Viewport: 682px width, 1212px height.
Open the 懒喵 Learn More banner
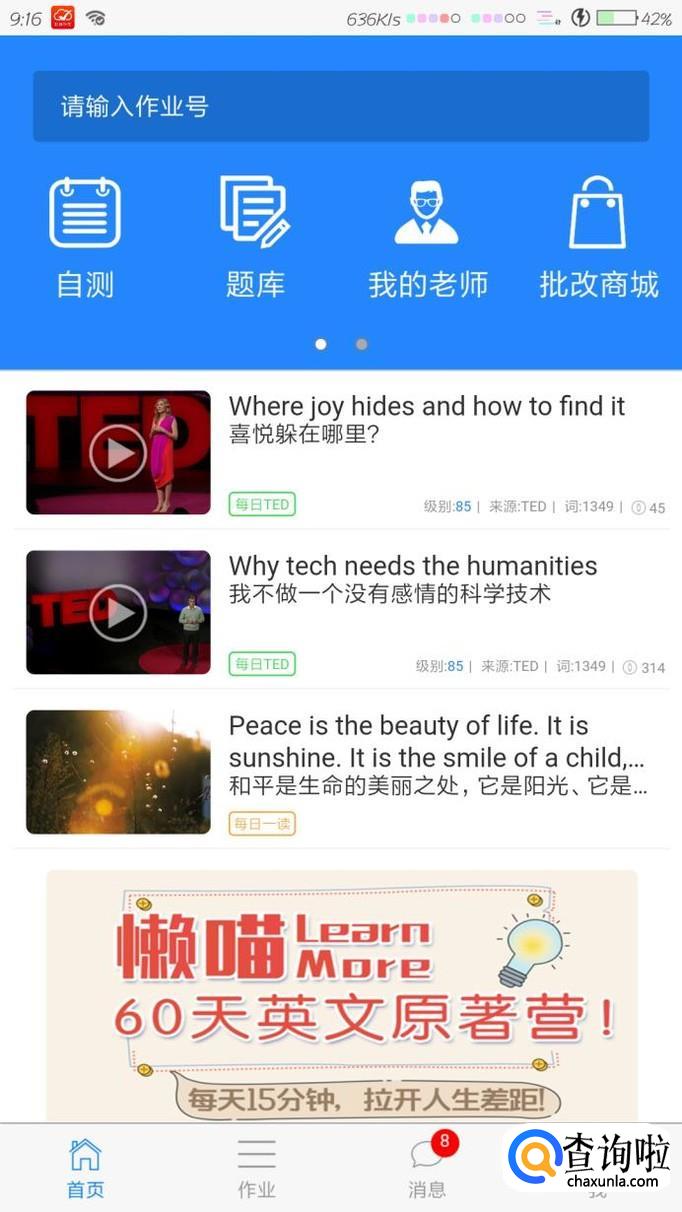point(341,995)
